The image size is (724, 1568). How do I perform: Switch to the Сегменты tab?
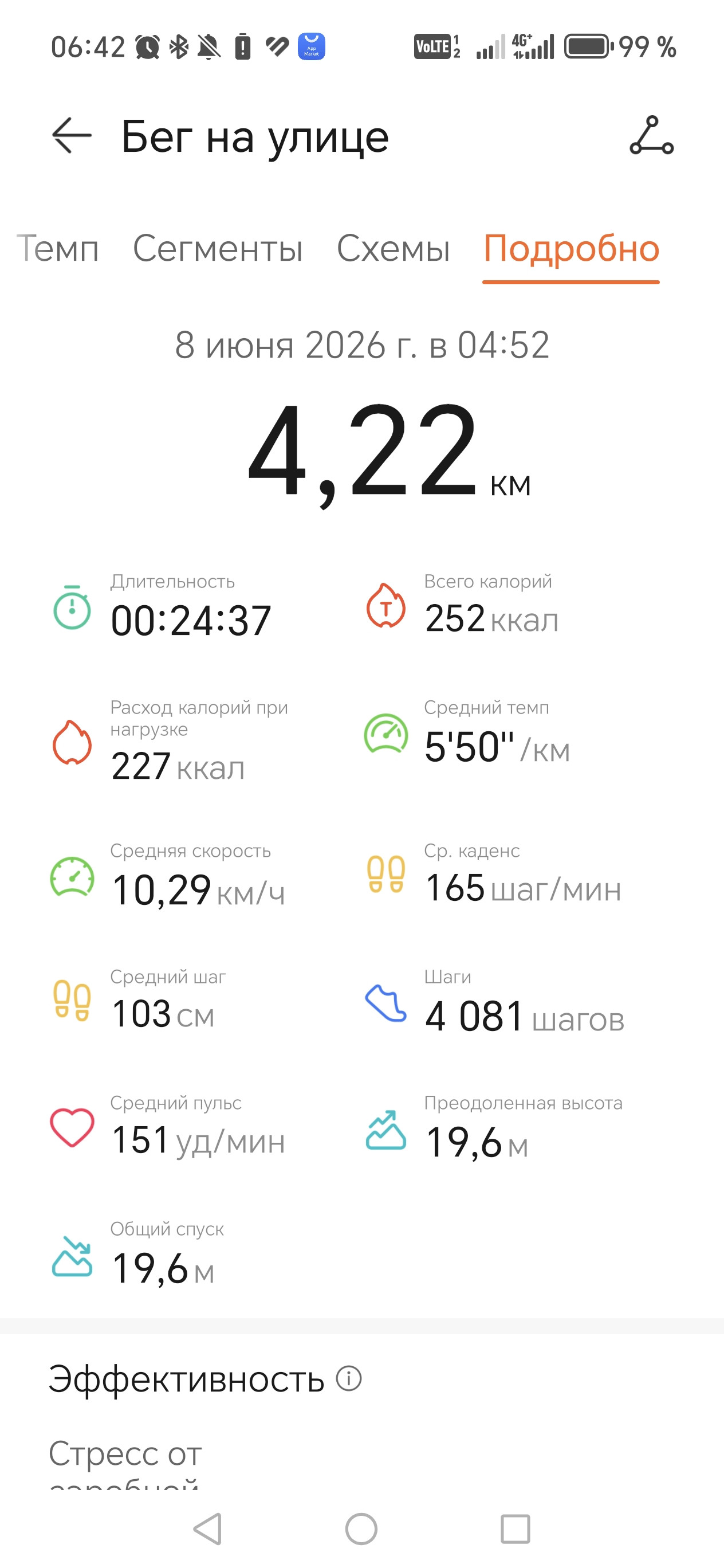tap(218, 249)
